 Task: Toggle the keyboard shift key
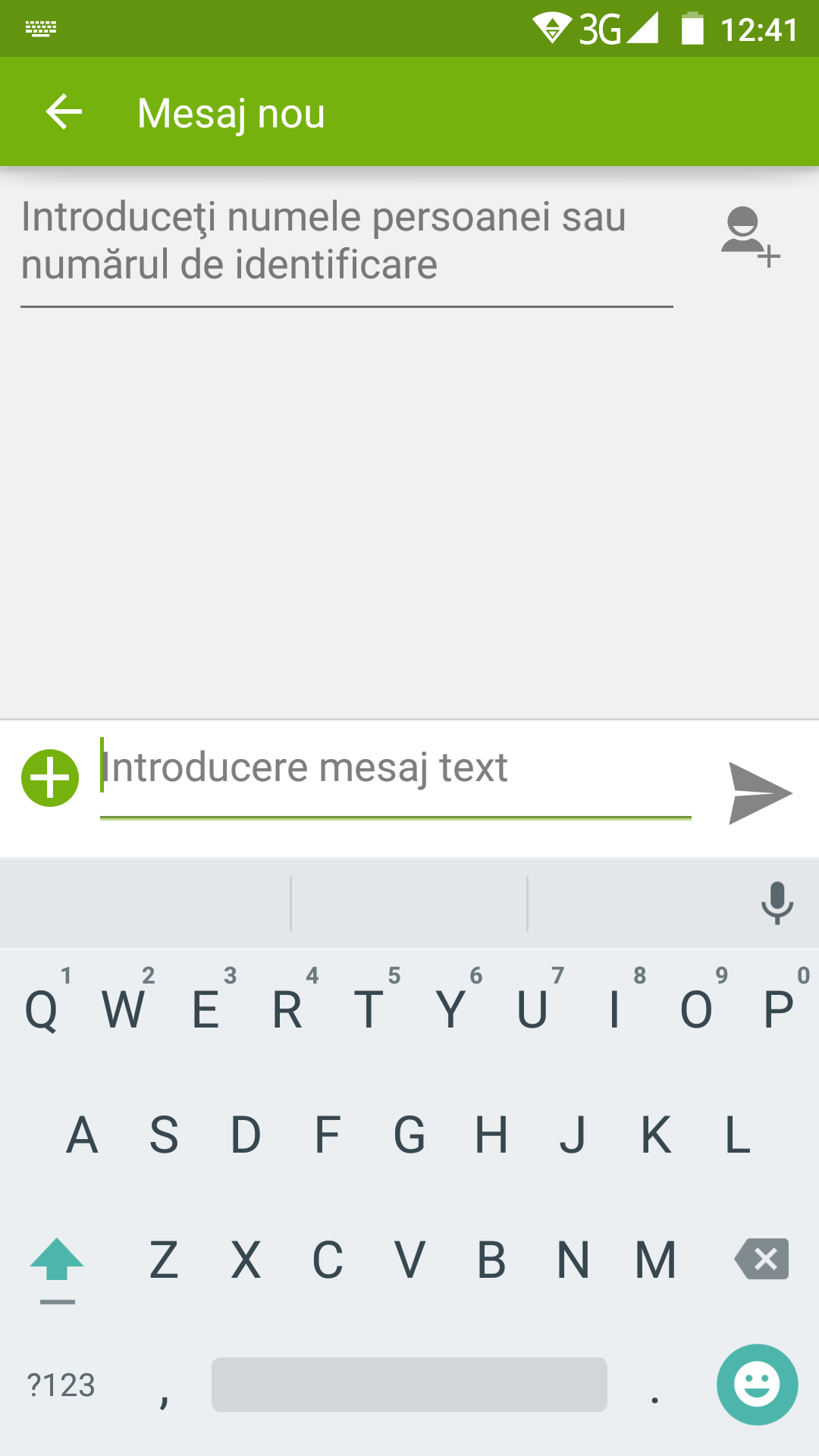click(57, 1262)
